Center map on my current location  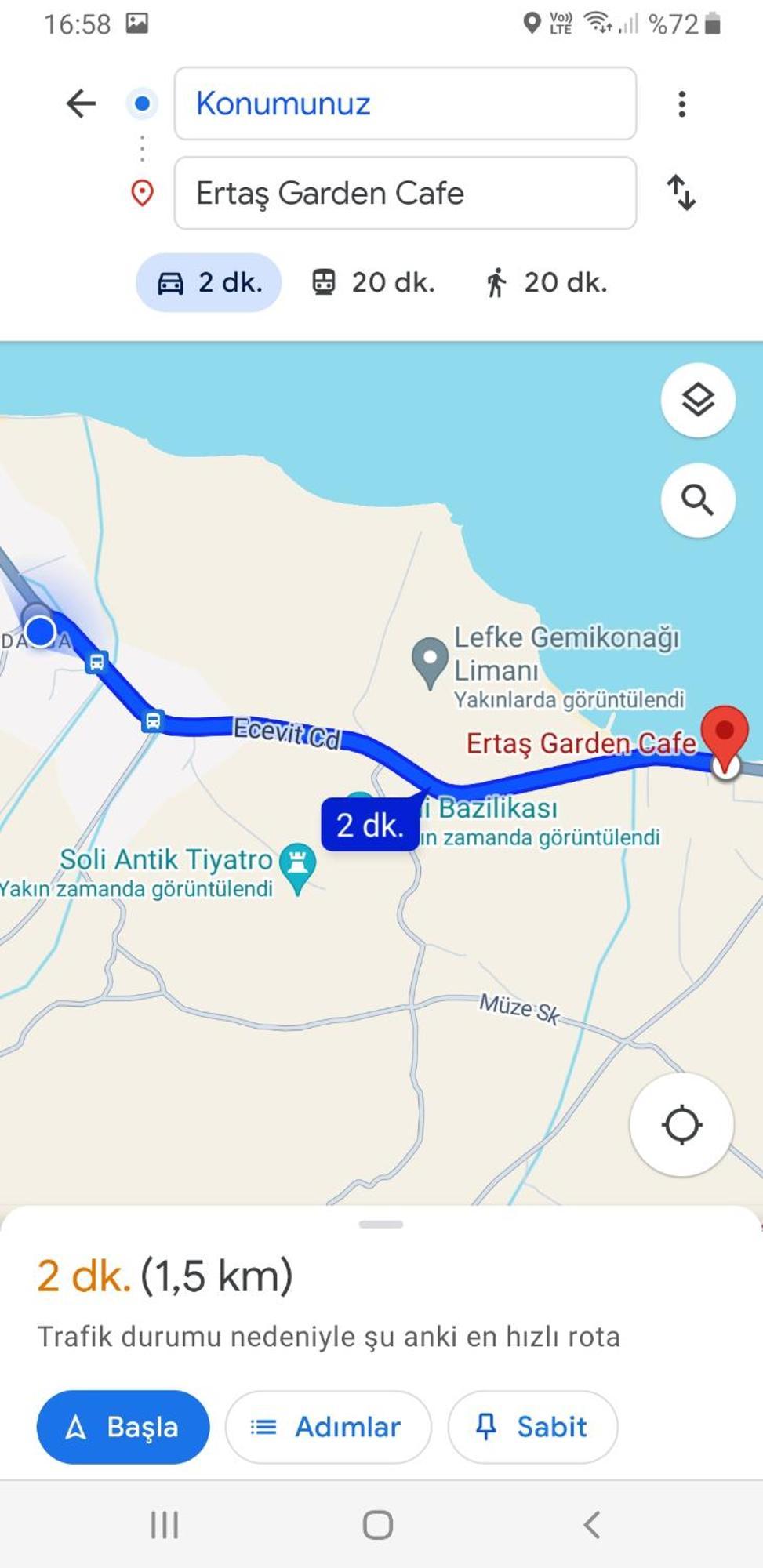(681, 1125)
